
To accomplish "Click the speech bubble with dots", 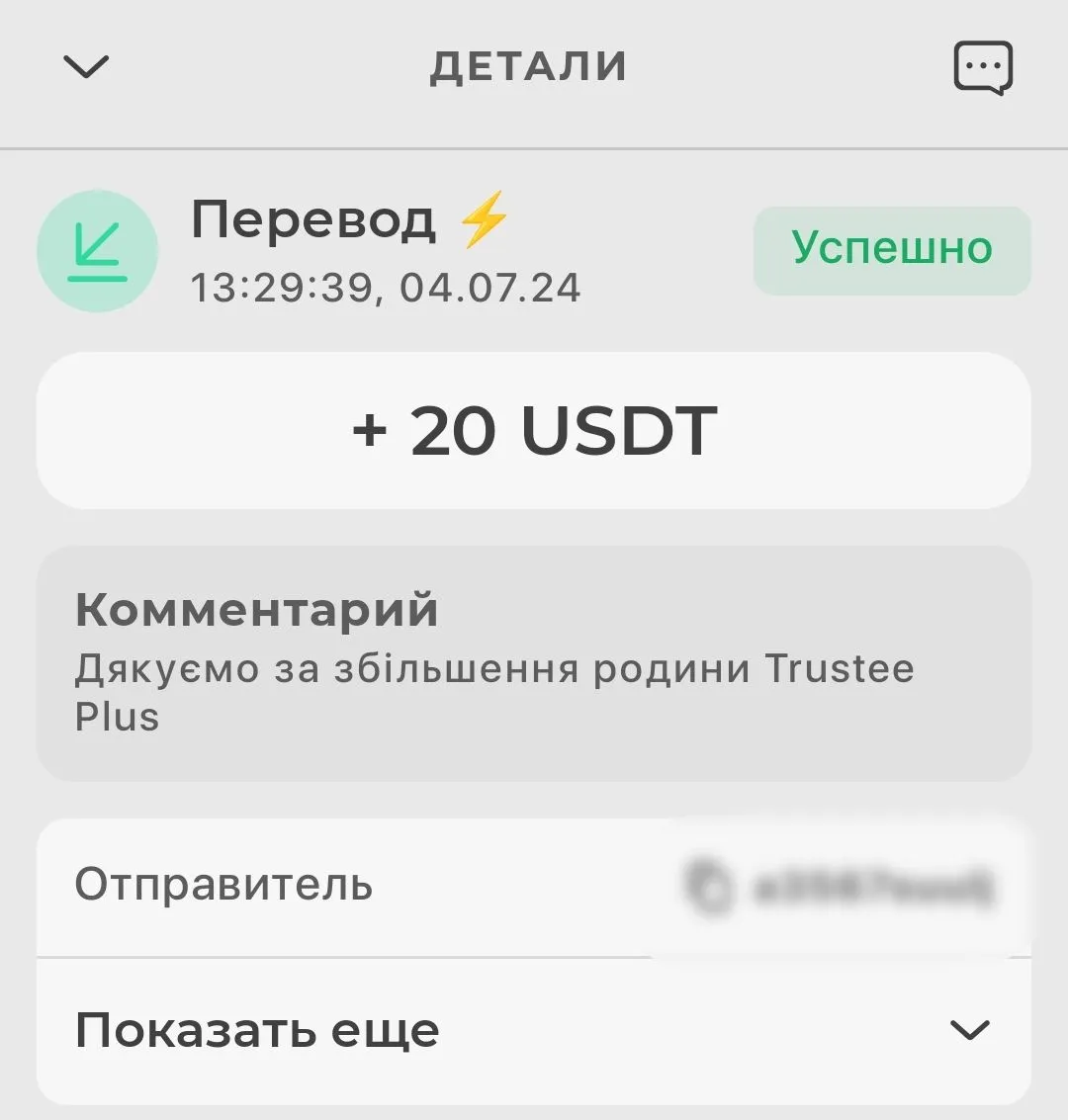I will pyautogui.click(x=983, y=65).
